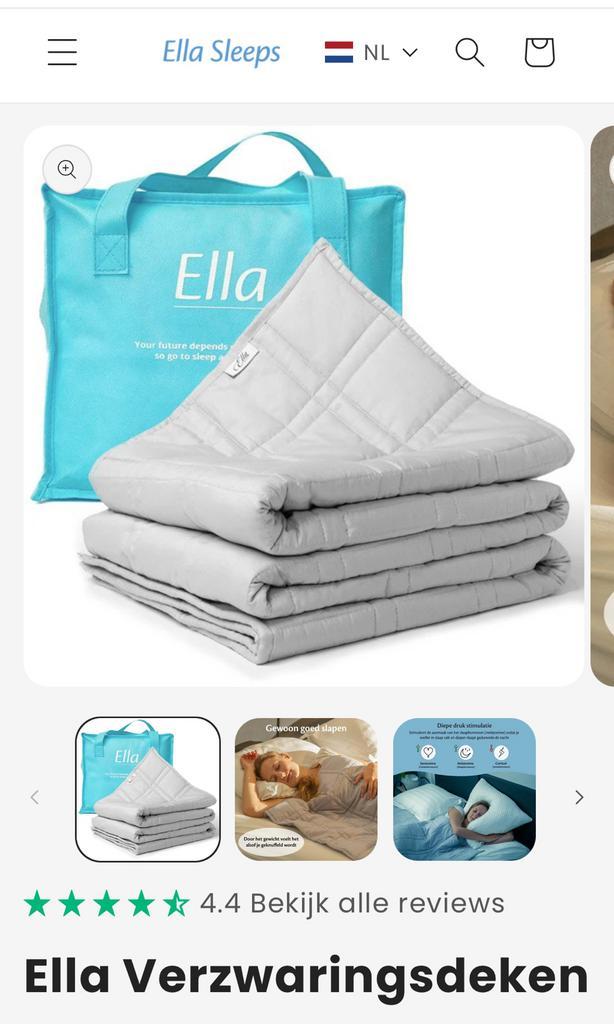View the shopping cart

539,52
